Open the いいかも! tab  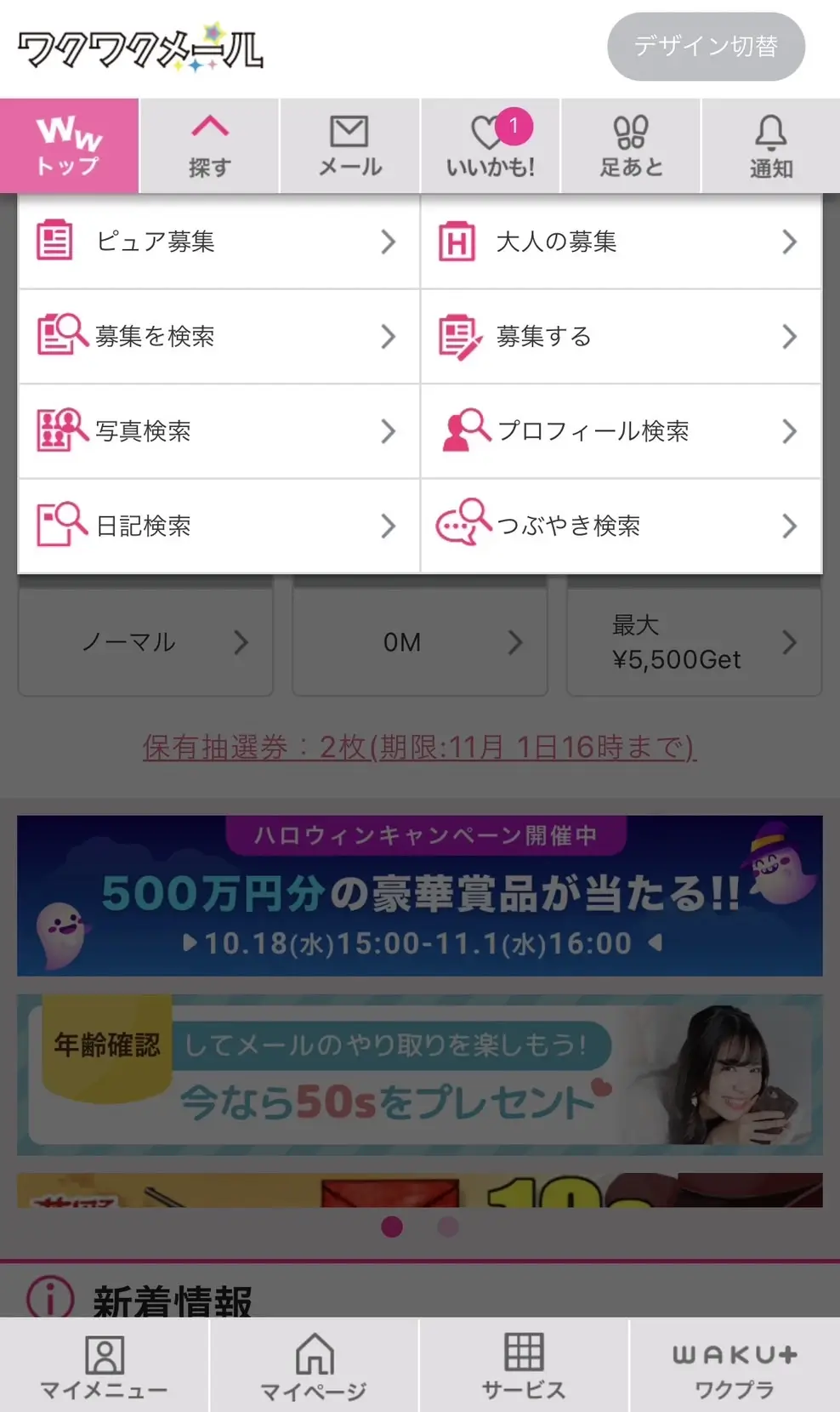click(491, 145)
